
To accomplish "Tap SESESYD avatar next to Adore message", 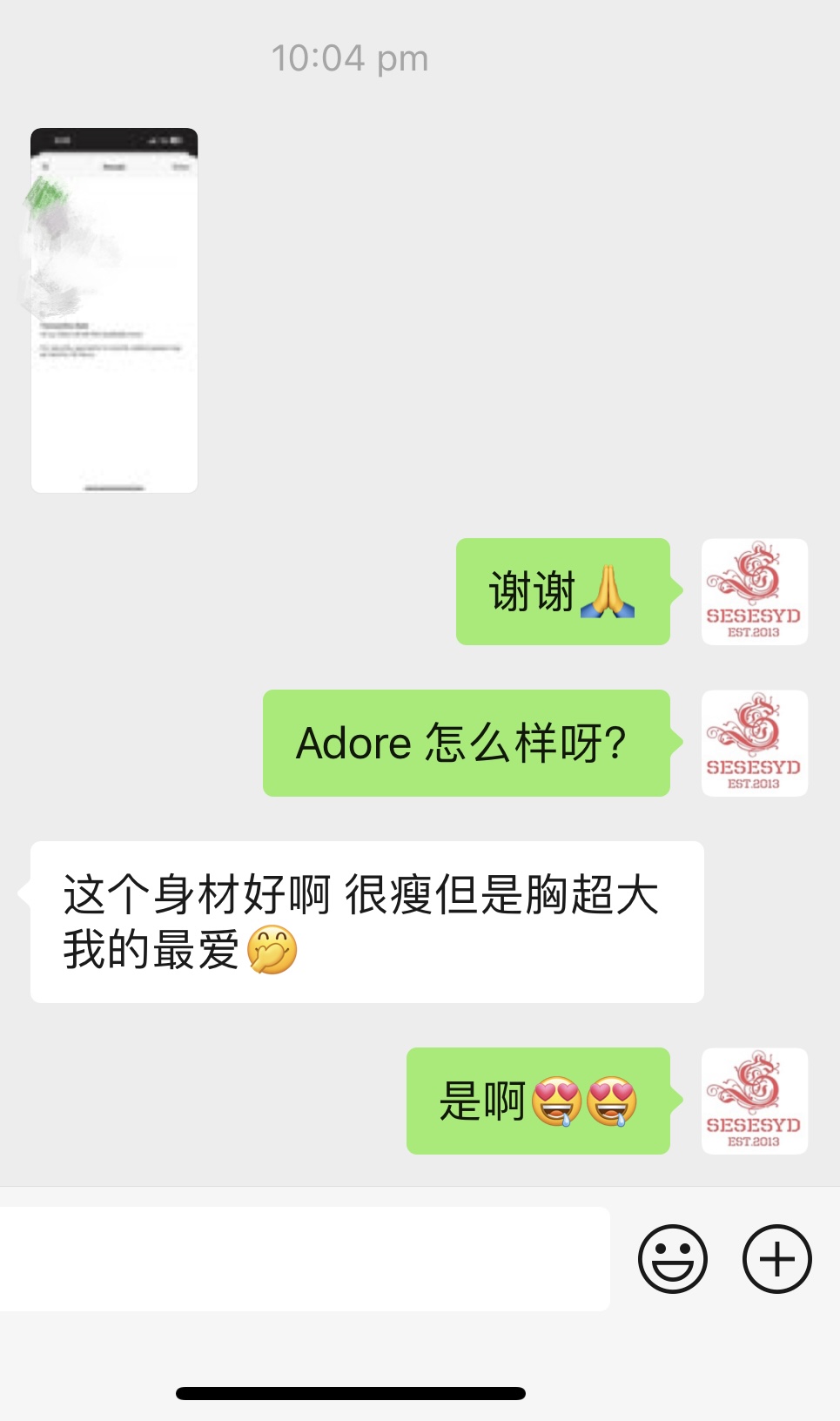I will [754, 744].
